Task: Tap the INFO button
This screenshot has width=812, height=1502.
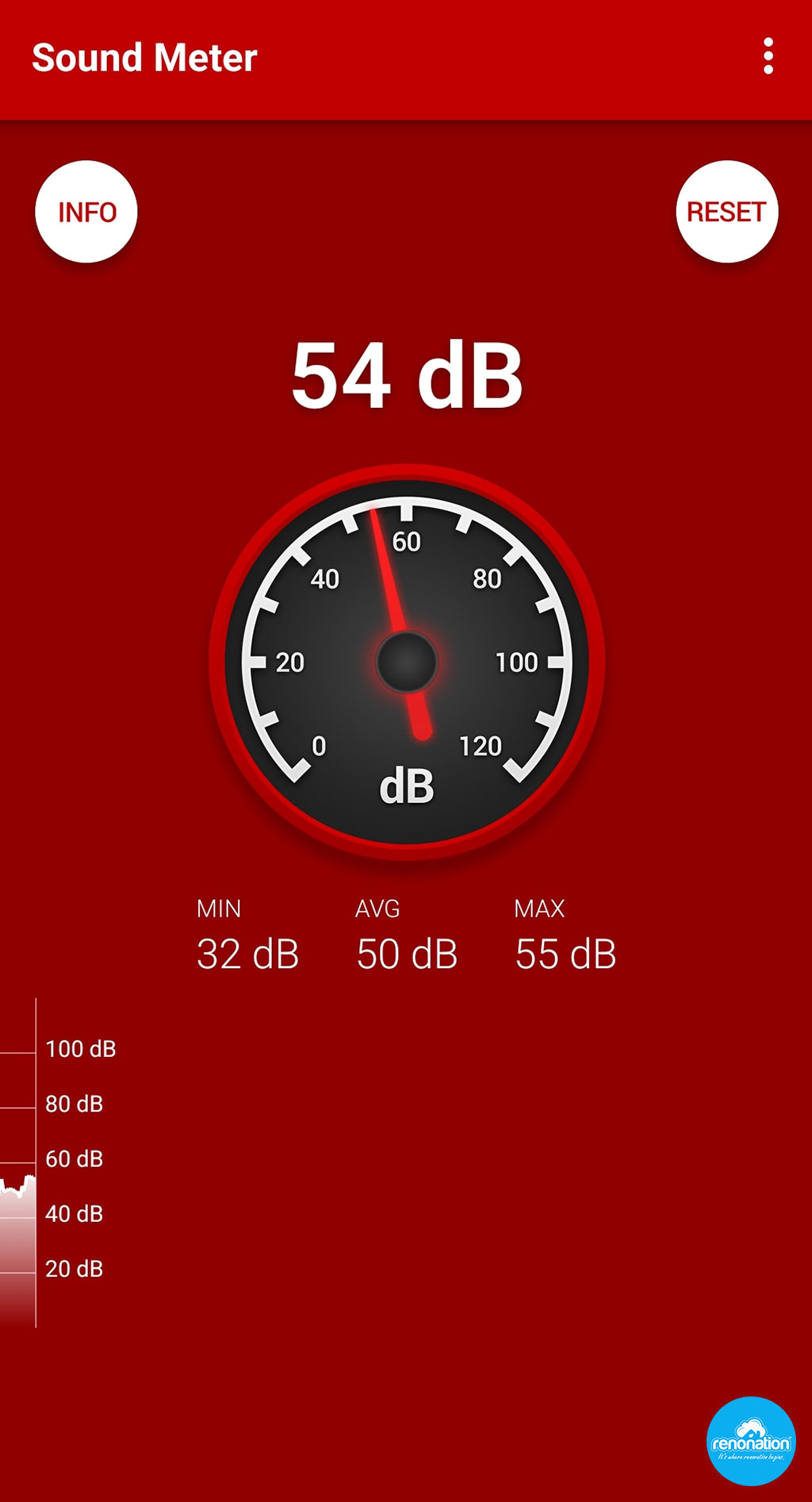Action: 86,212
